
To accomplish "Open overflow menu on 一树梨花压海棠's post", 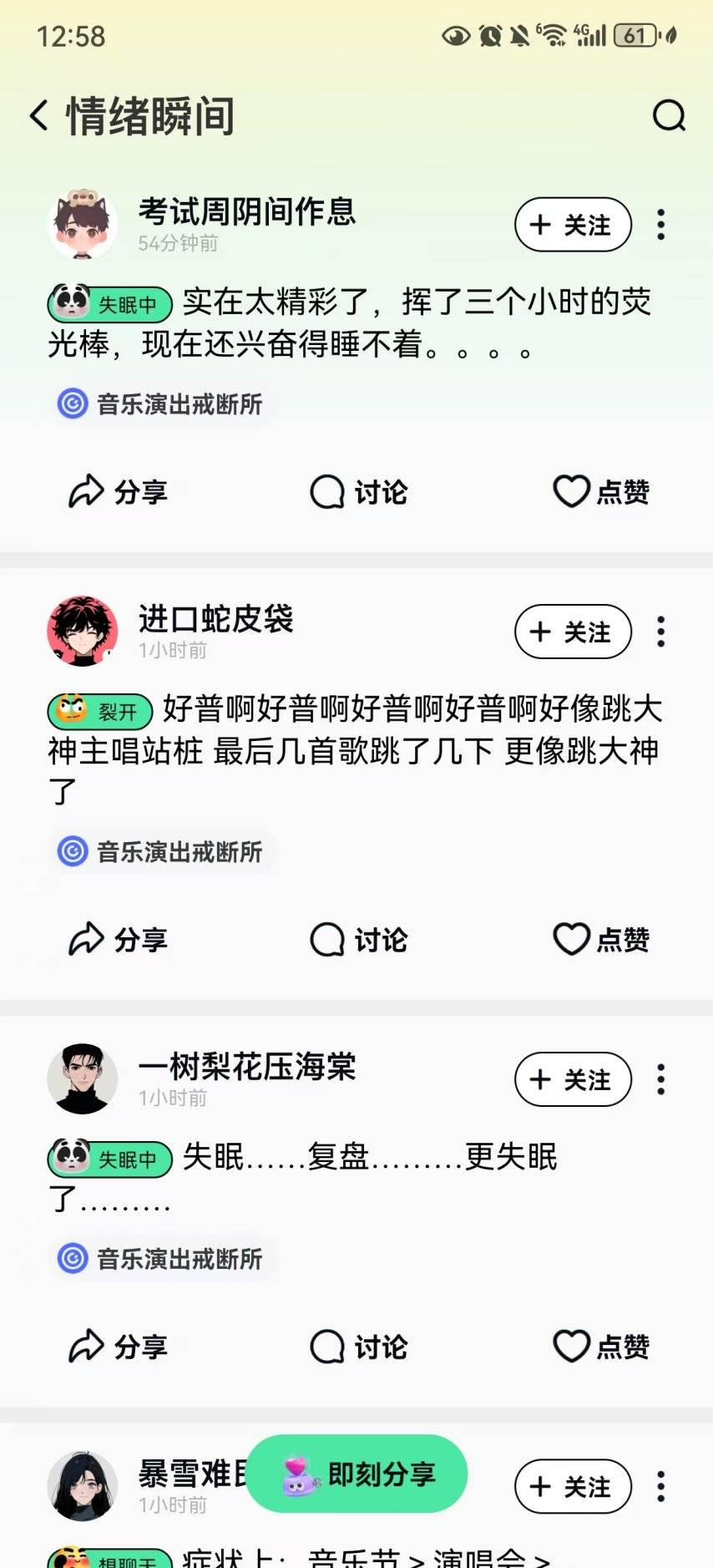I will coord(660,1079).
